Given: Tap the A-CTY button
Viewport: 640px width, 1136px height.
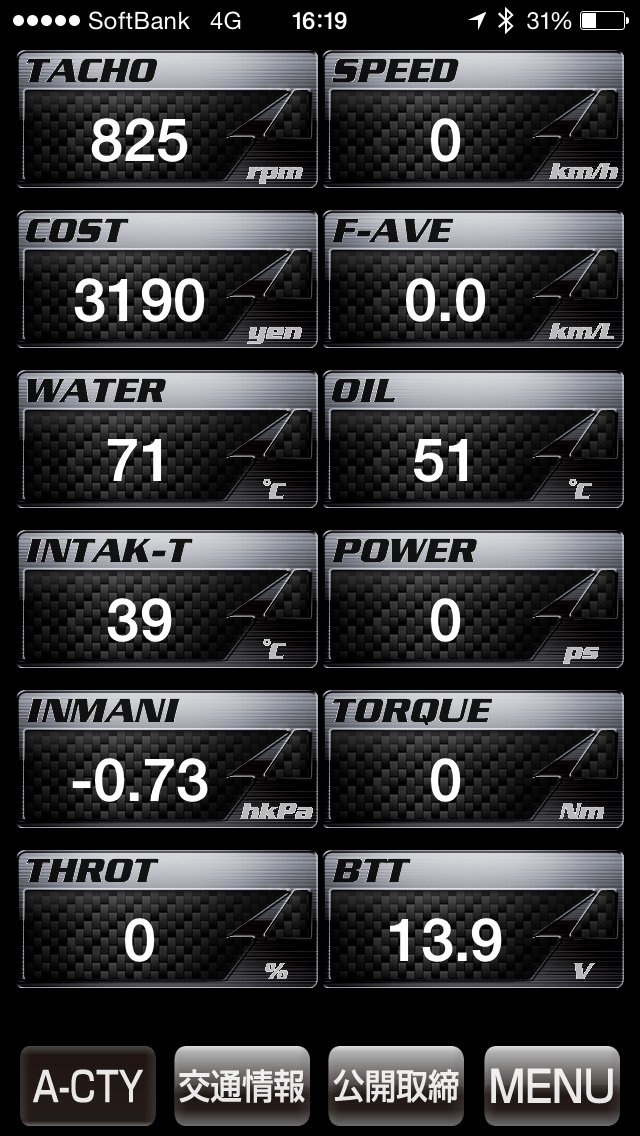Looking at the screenshot, I should coord(88,1086).
